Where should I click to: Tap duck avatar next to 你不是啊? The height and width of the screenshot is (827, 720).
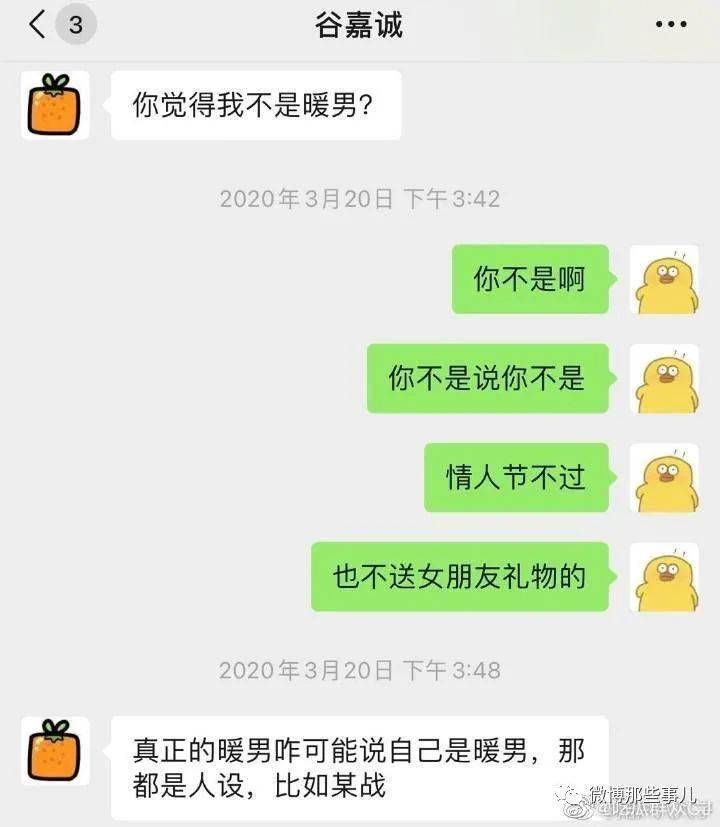664,279
